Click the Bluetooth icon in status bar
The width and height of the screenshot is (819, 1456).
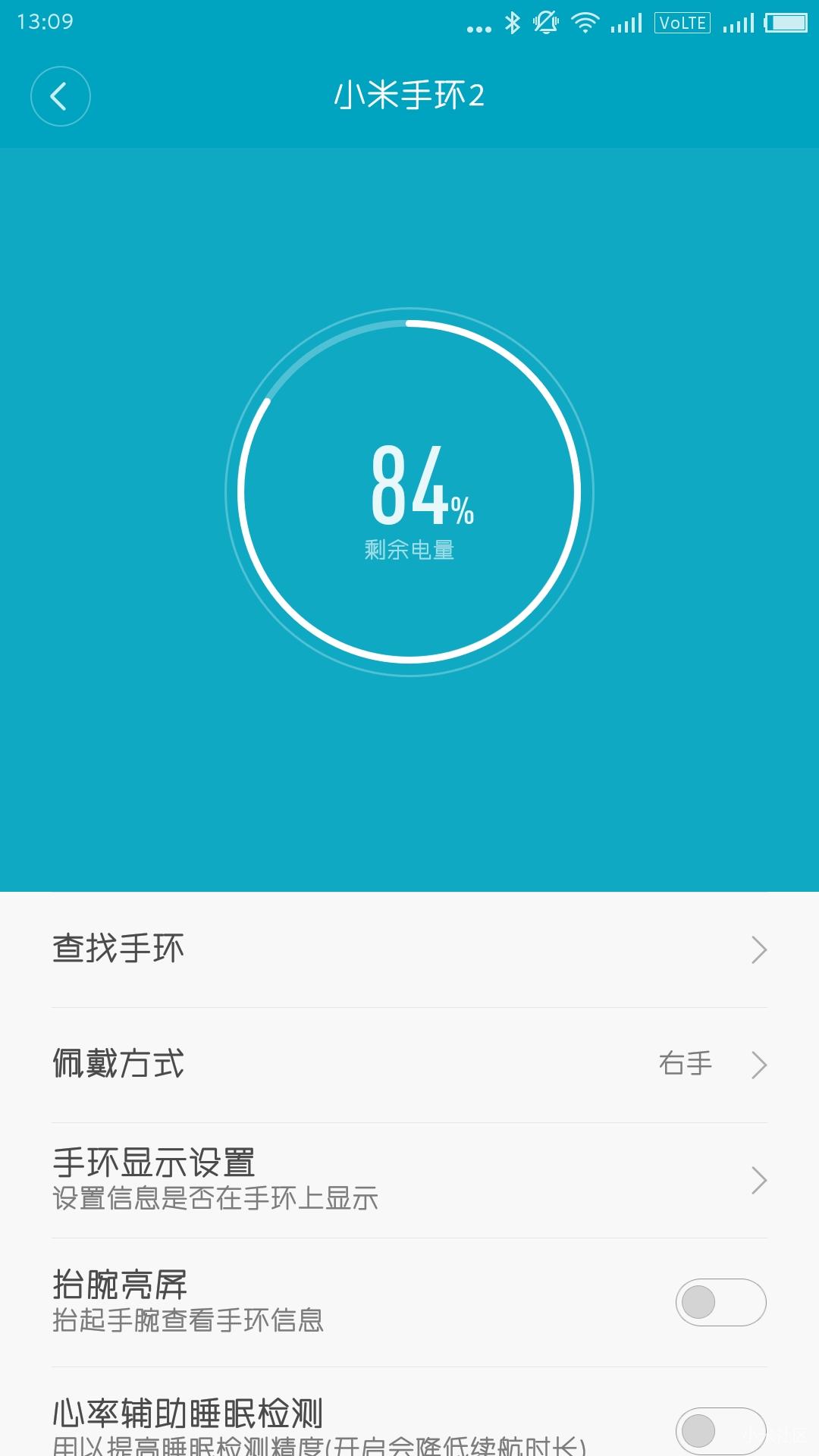[x=512, y=23]
